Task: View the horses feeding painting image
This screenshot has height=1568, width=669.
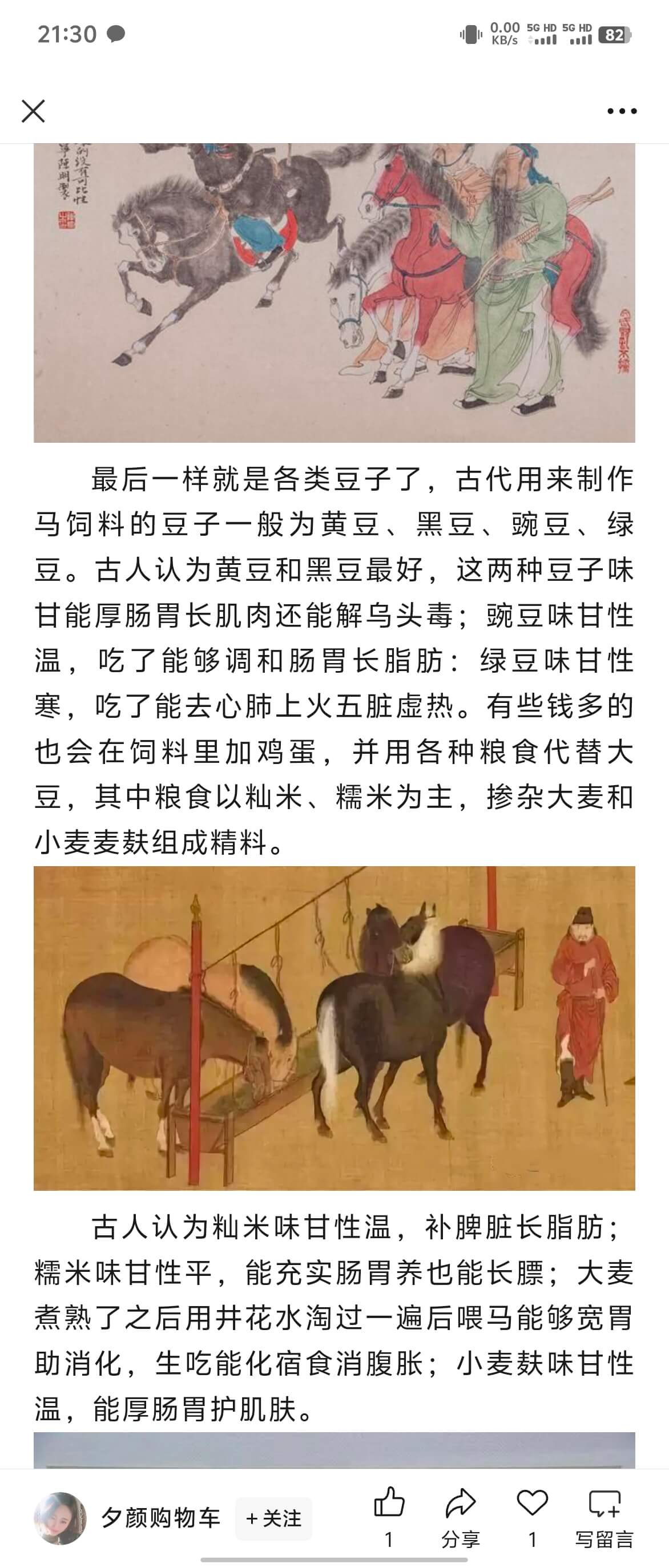Action: [334, 1028]
